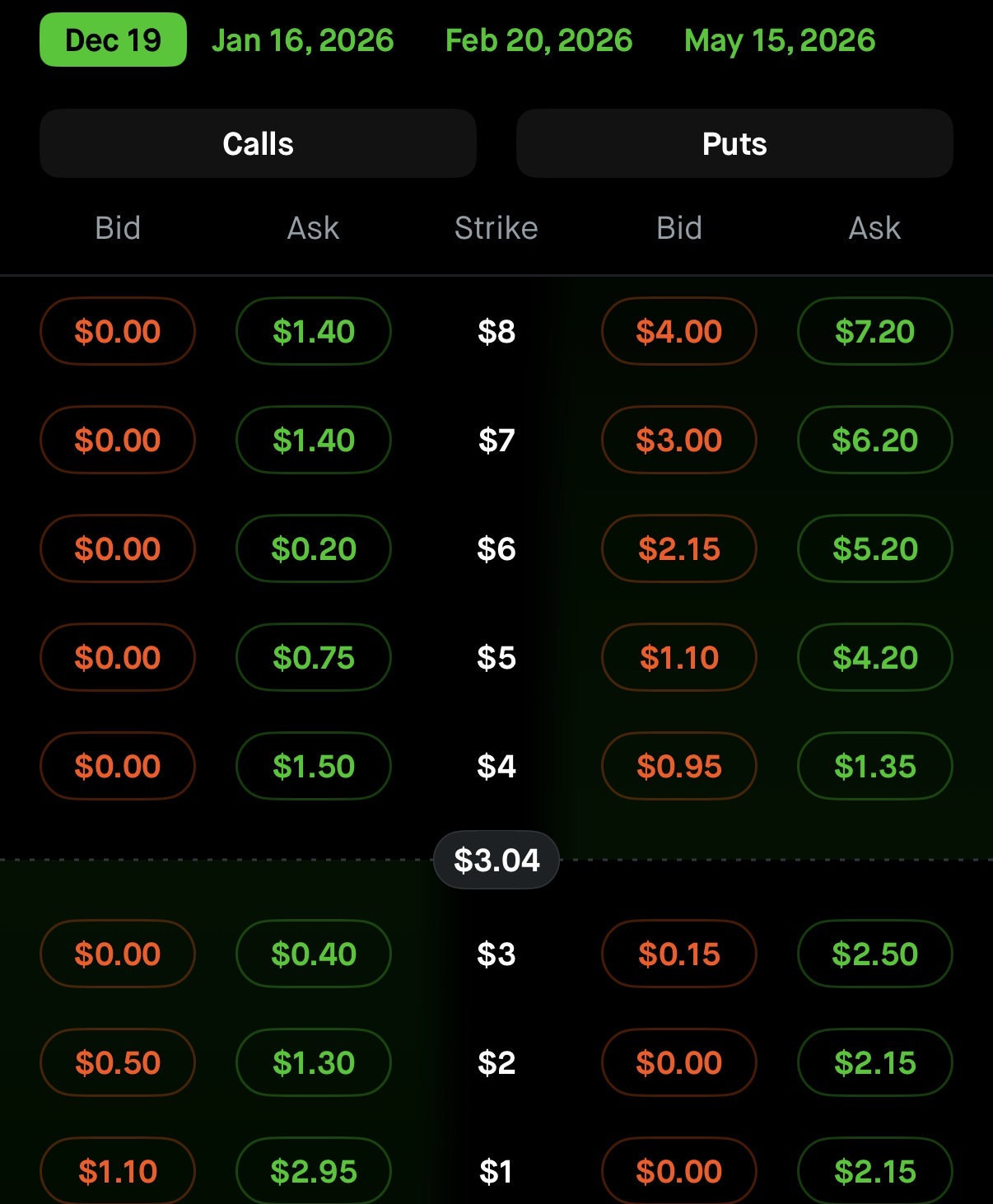Select the $6 strike put bid $2.15

click(x=678, y=548)
